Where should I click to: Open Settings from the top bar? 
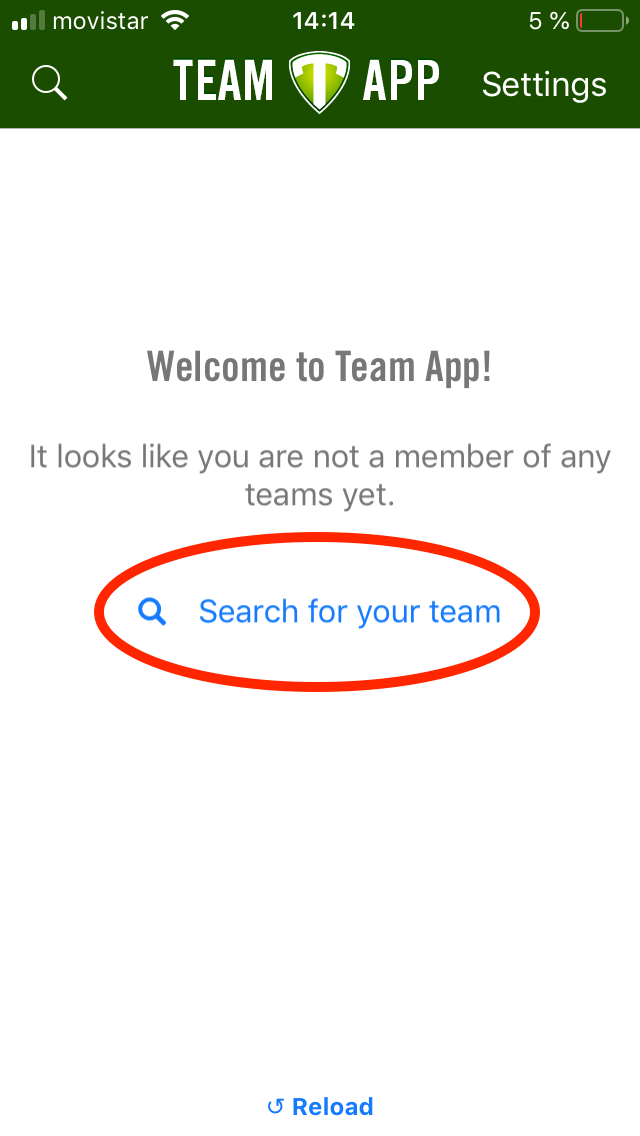point(543,85)
